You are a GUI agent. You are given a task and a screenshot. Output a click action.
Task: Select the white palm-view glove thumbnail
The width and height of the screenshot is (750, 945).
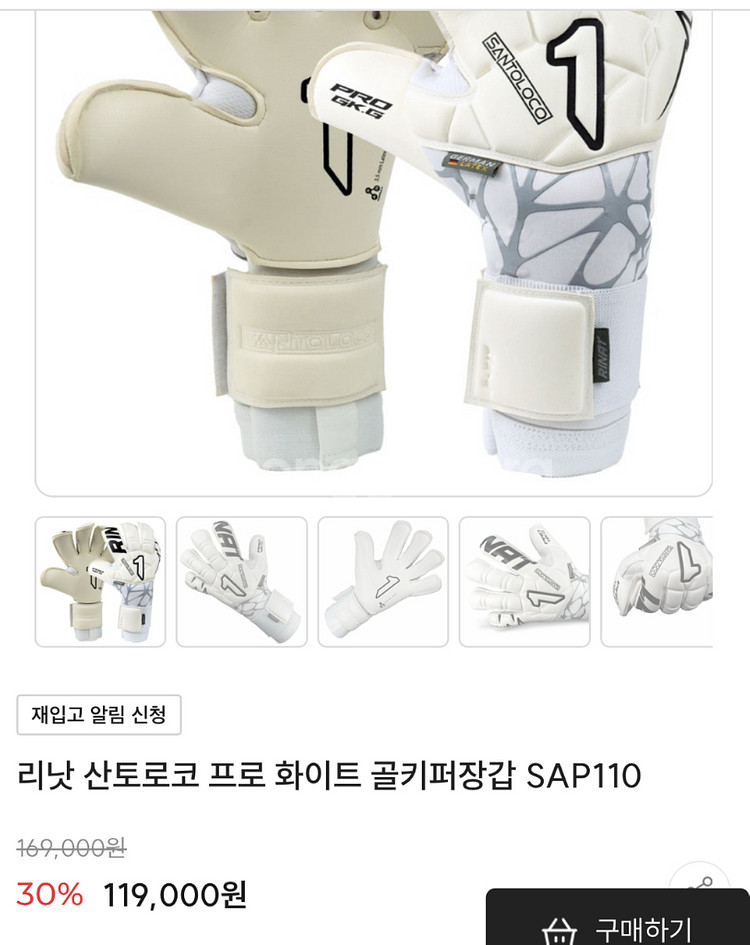tap(382, 580)
